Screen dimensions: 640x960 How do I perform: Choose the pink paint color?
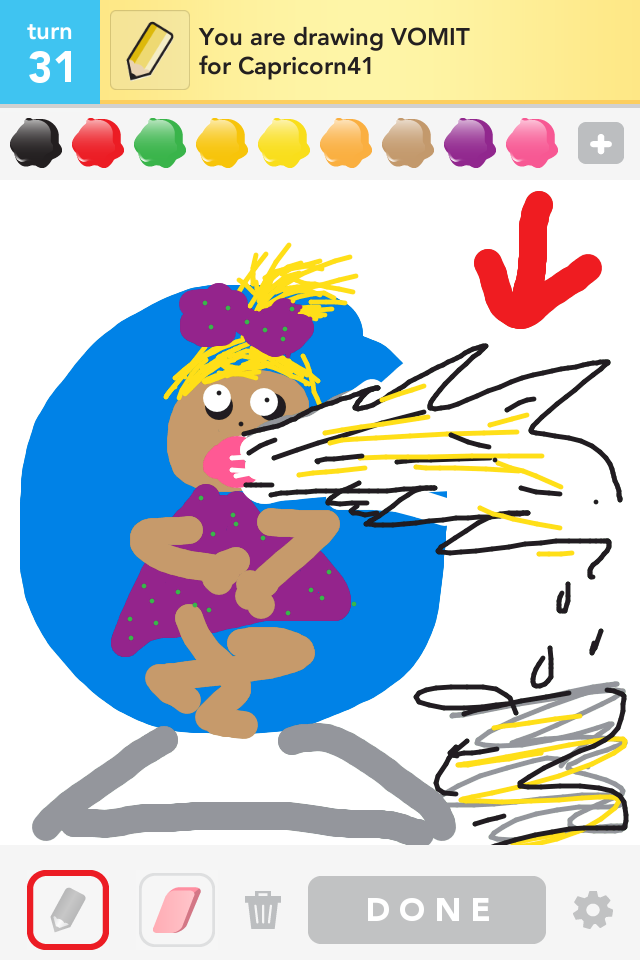tap(531, 142)
